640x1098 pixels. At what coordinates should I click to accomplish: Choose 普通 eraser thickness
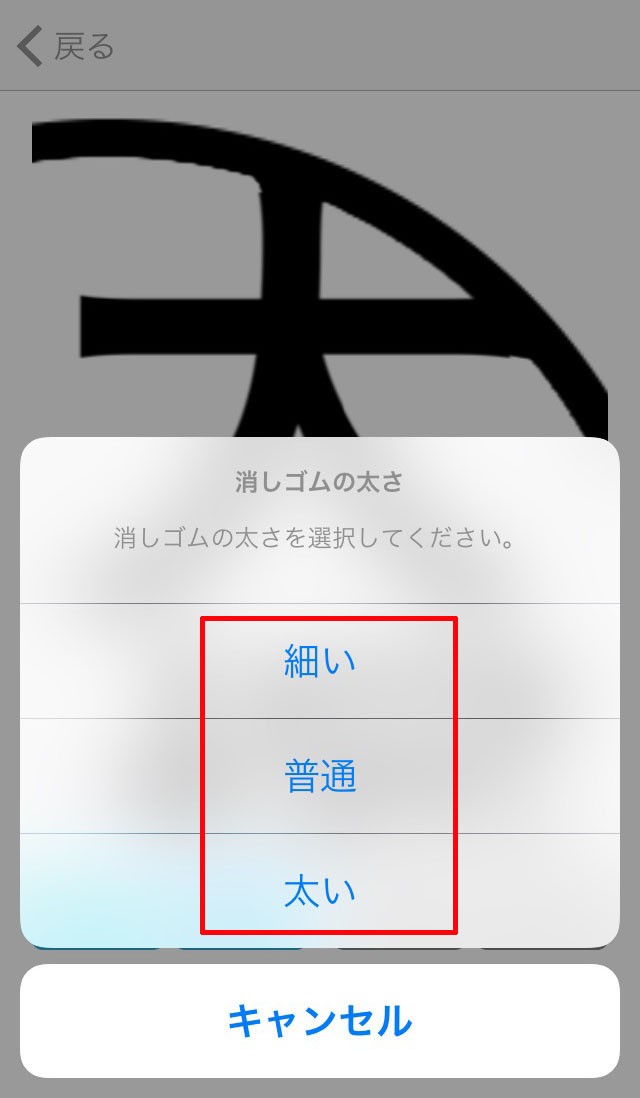tap(320, 777)
